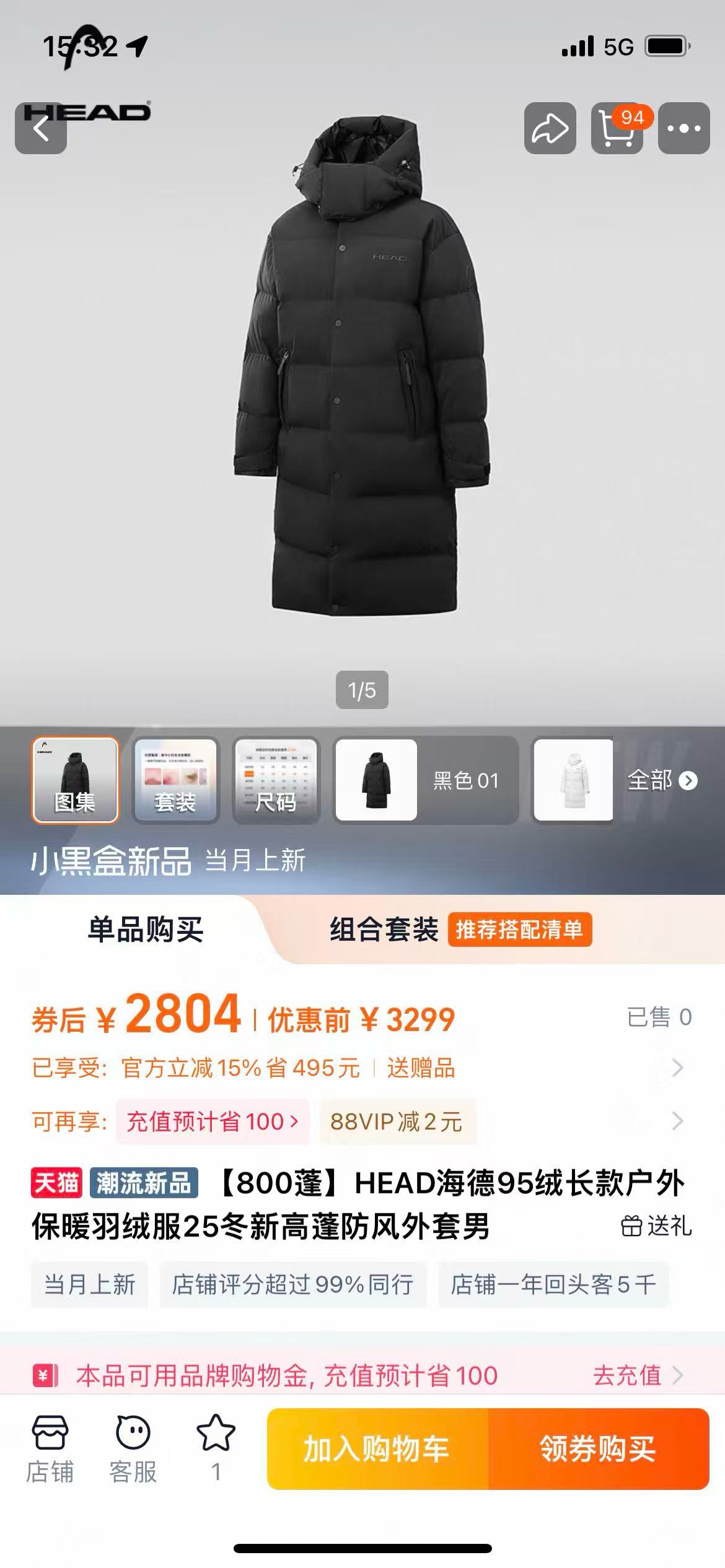The image size is (725, 1568).
Task: Select the white jacket color option
Action: tap(573, 780)
